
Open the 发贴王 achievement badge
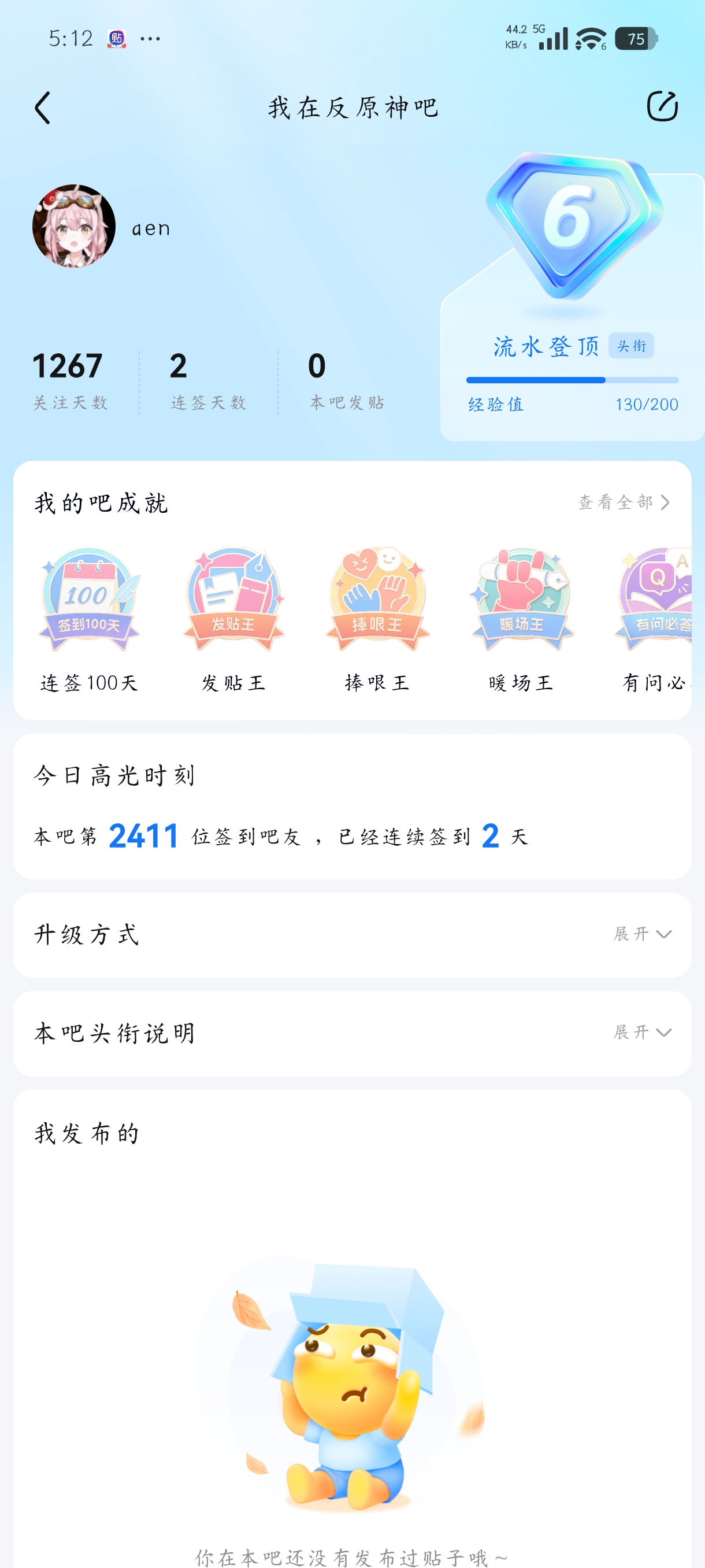point(233,600)
